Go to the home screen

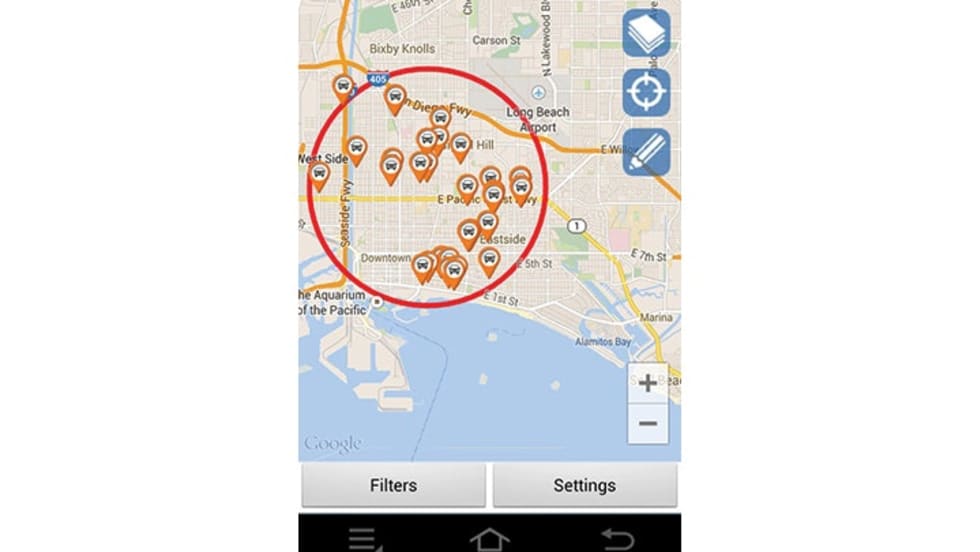(x=489, y=539)
